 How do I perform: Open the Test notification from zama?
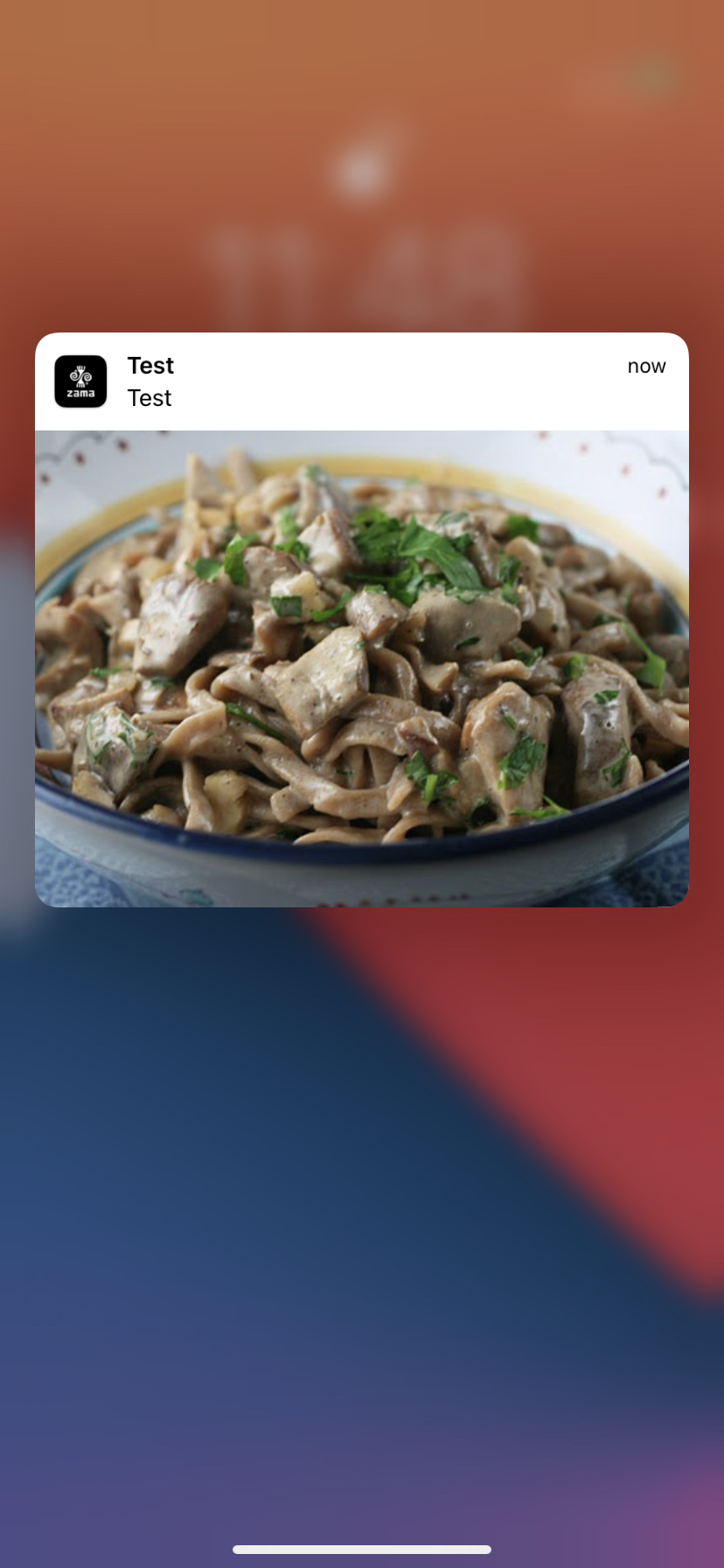point(361,382)
